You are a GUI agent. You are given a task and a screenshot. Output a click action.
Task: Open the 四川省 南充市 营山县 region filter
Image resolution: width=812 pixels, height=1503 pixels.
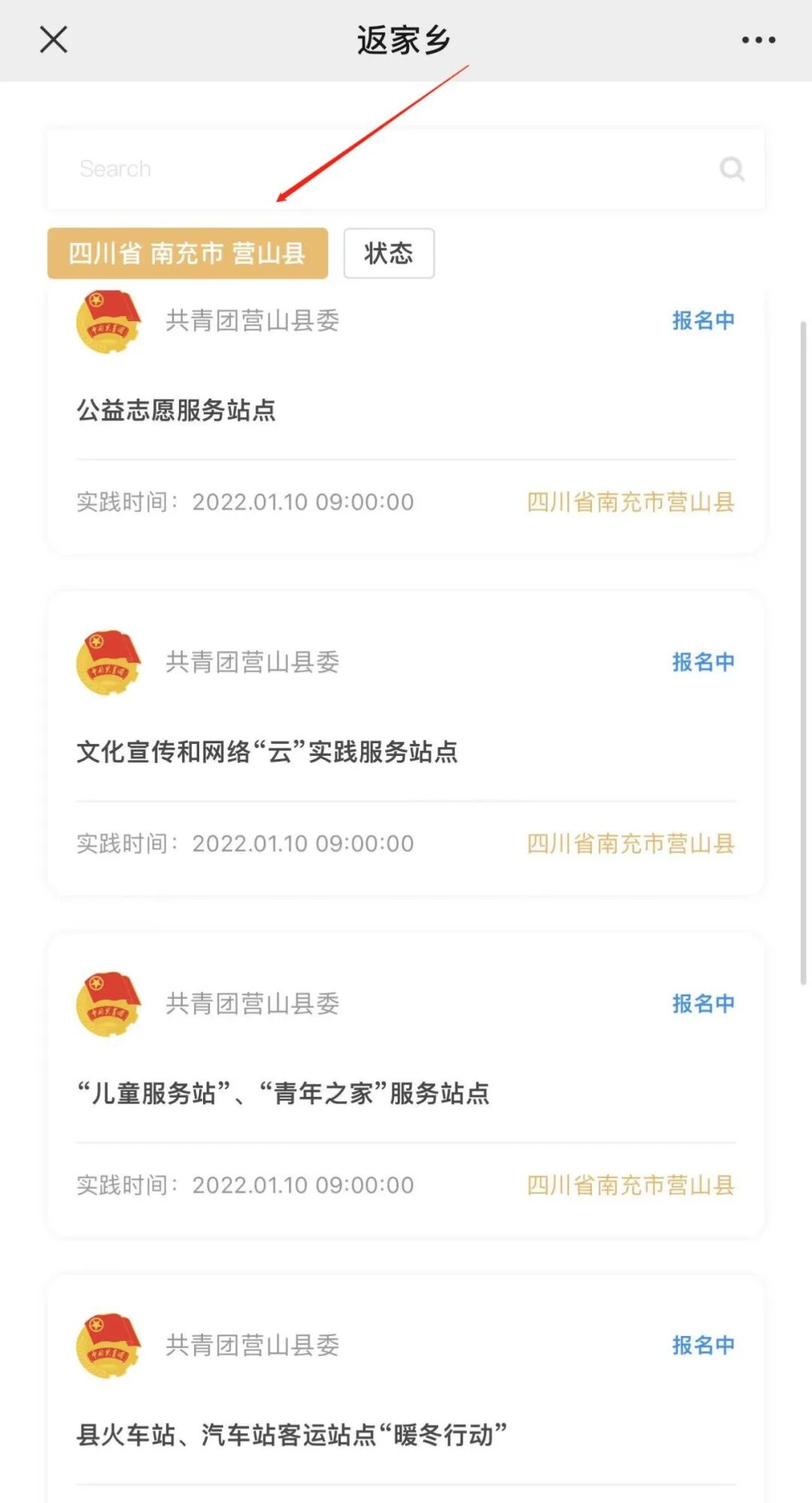coord(187,254)
